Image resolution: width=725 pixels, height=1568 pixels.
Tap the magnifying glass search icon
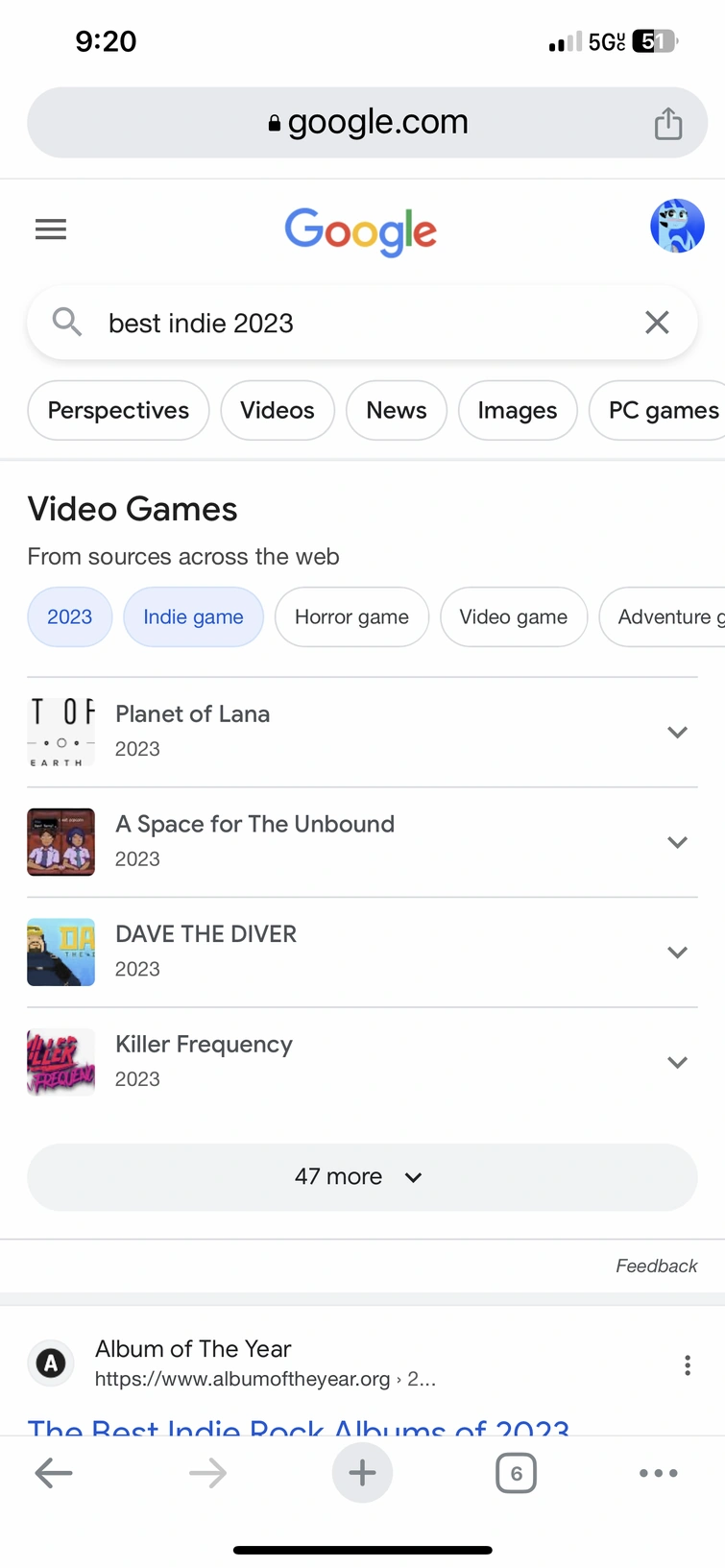pyautogui.click(x=66, y=322)
